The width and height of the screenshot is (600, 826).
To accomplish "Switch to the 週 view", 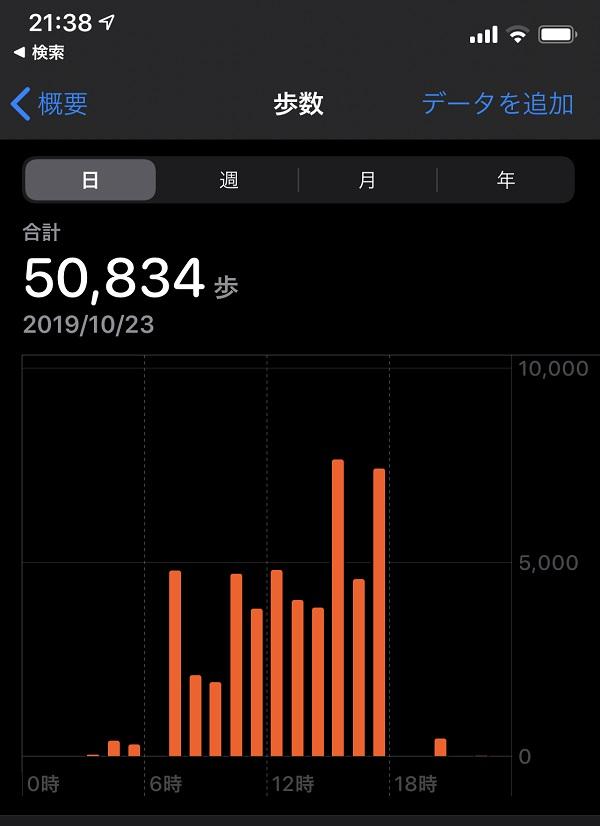I will tap(229, 180).
